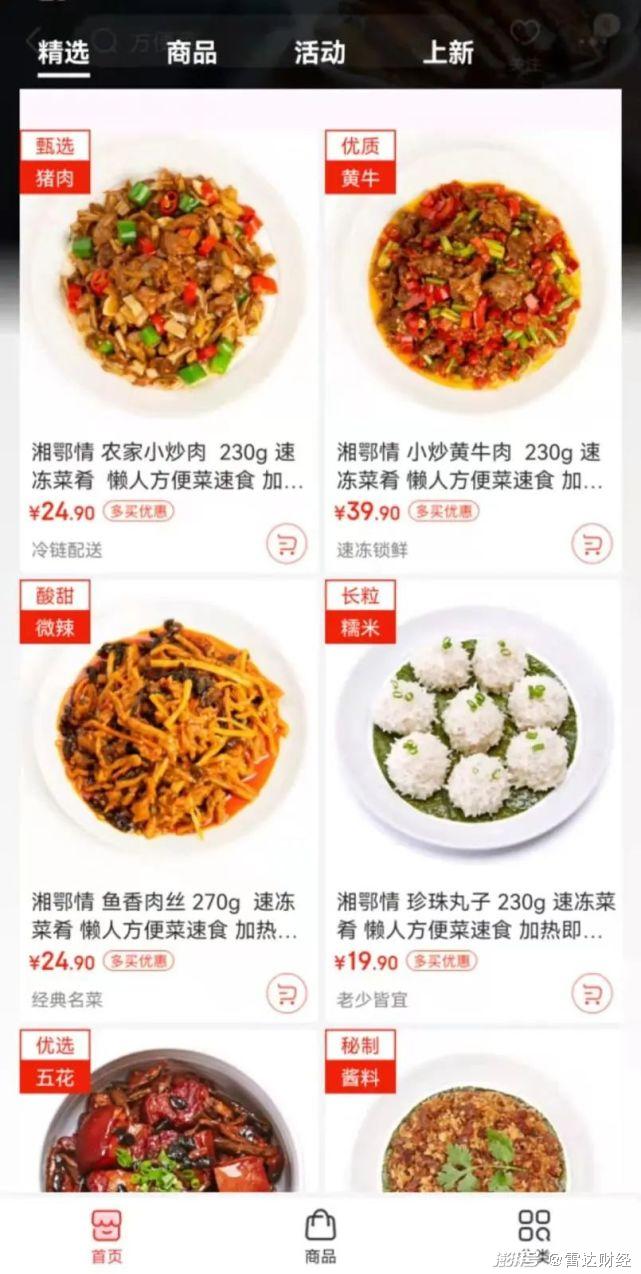Image resolution: width=641 pixels, height=1274 pixels.
Task: Open 商品 in the bottom navigation
Action: pyautogui.click(x=320, y=1236)
